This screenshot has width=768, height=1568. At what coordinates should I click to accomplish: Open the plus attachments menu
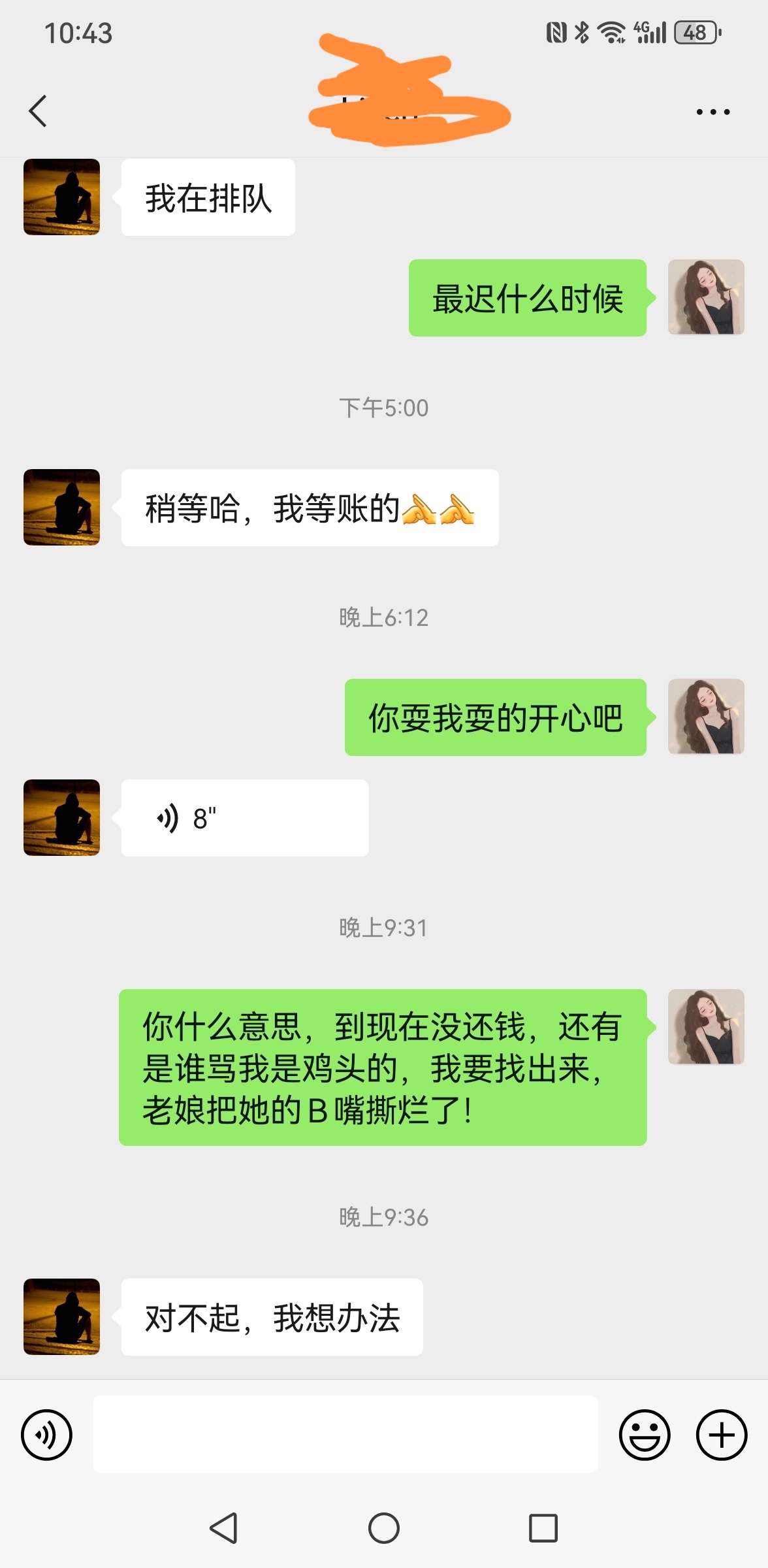pyautogui.click(x=721, y=1435)
